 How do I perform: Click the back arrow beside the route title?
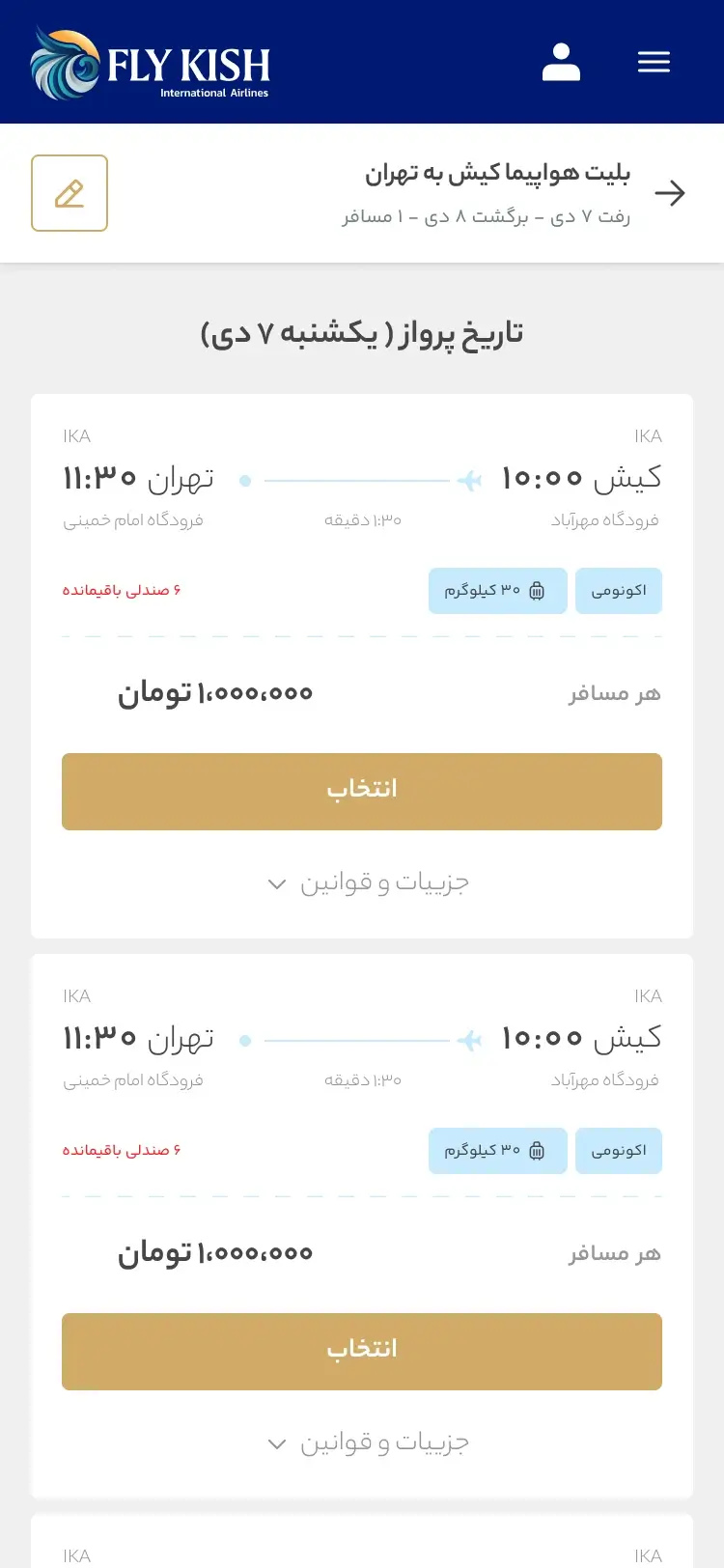[x=670, y=193]
